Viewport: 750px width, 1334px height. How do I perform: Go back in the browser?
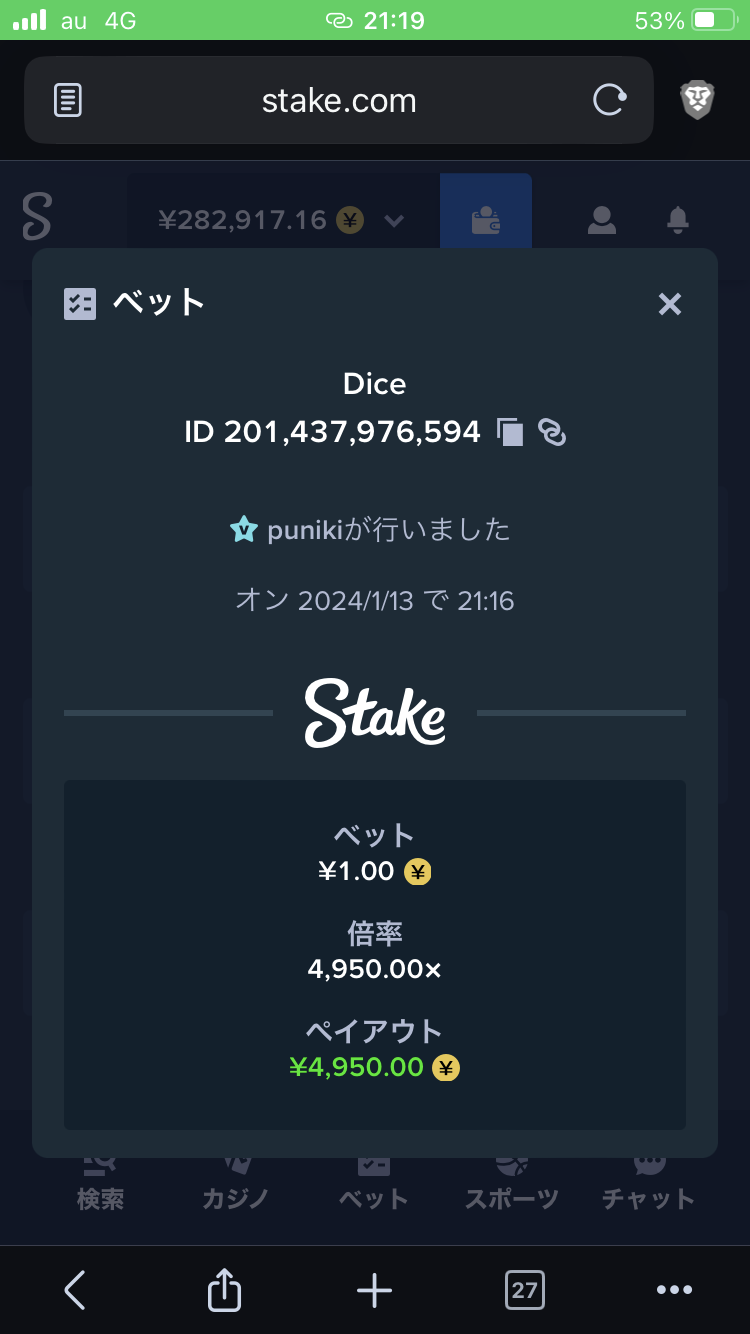tap(75, 1290)
